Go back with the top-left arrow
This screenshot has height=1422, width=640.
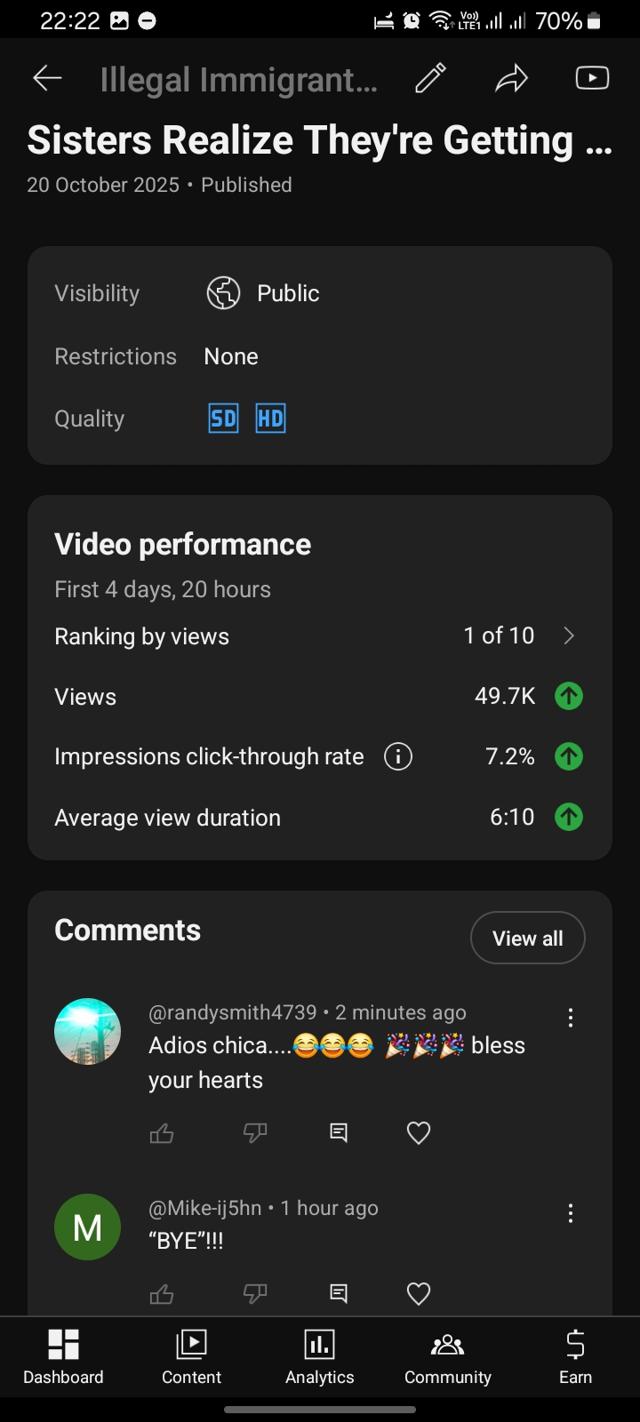point(47,78)
